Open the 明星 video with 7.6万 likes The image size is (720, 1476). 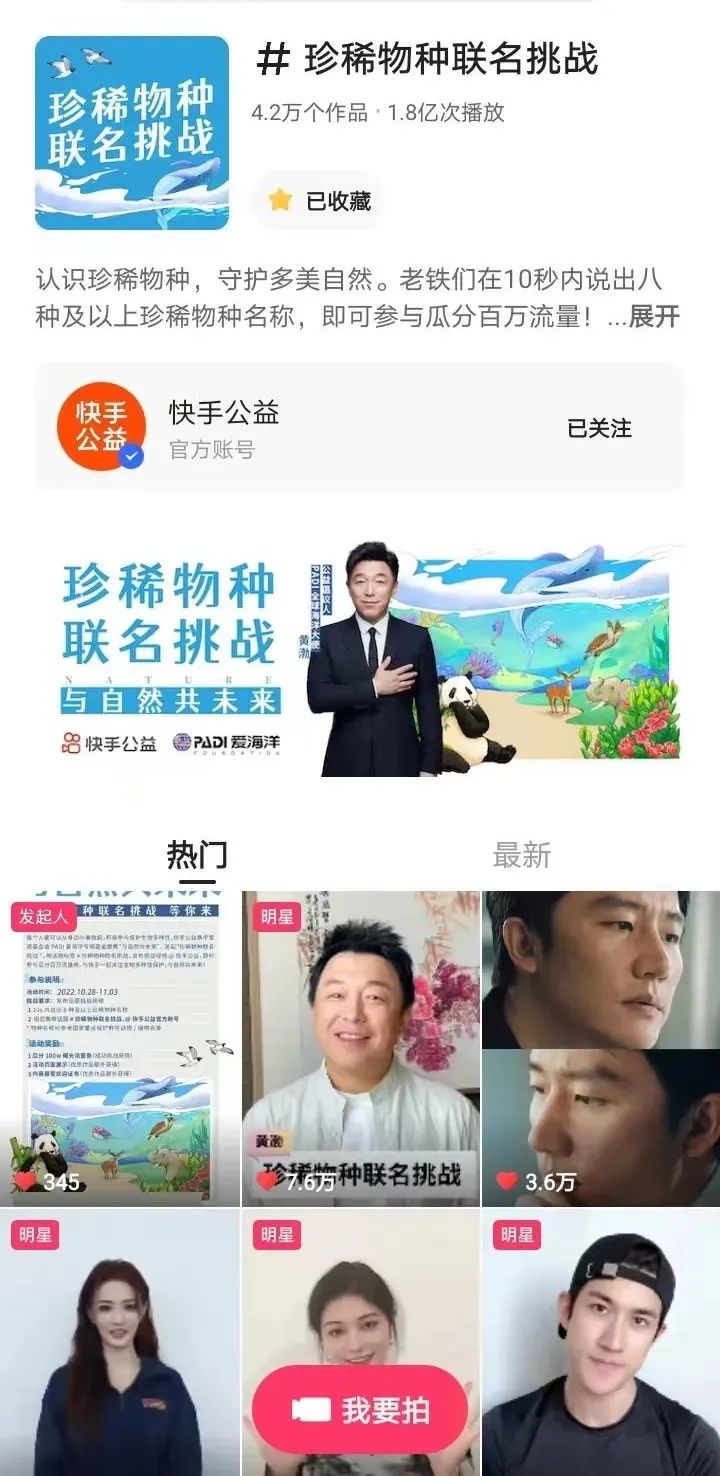(360, 1048)
